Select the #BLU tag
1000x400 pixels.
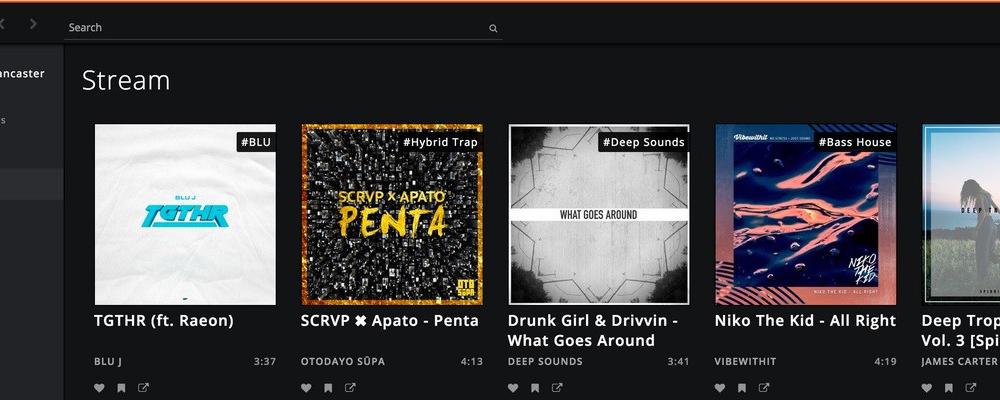click(255, 142)
